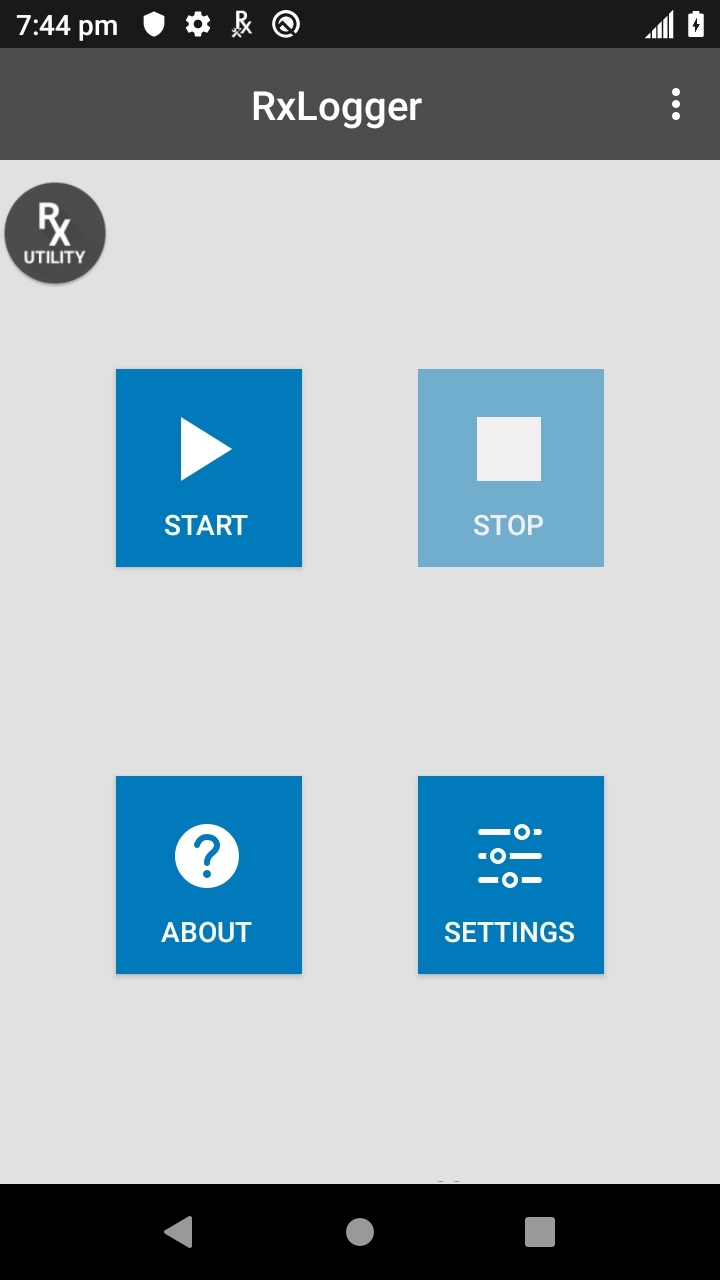Open the Rx Utility floating icon
The image size is (720, 1280).
[55, 233]
